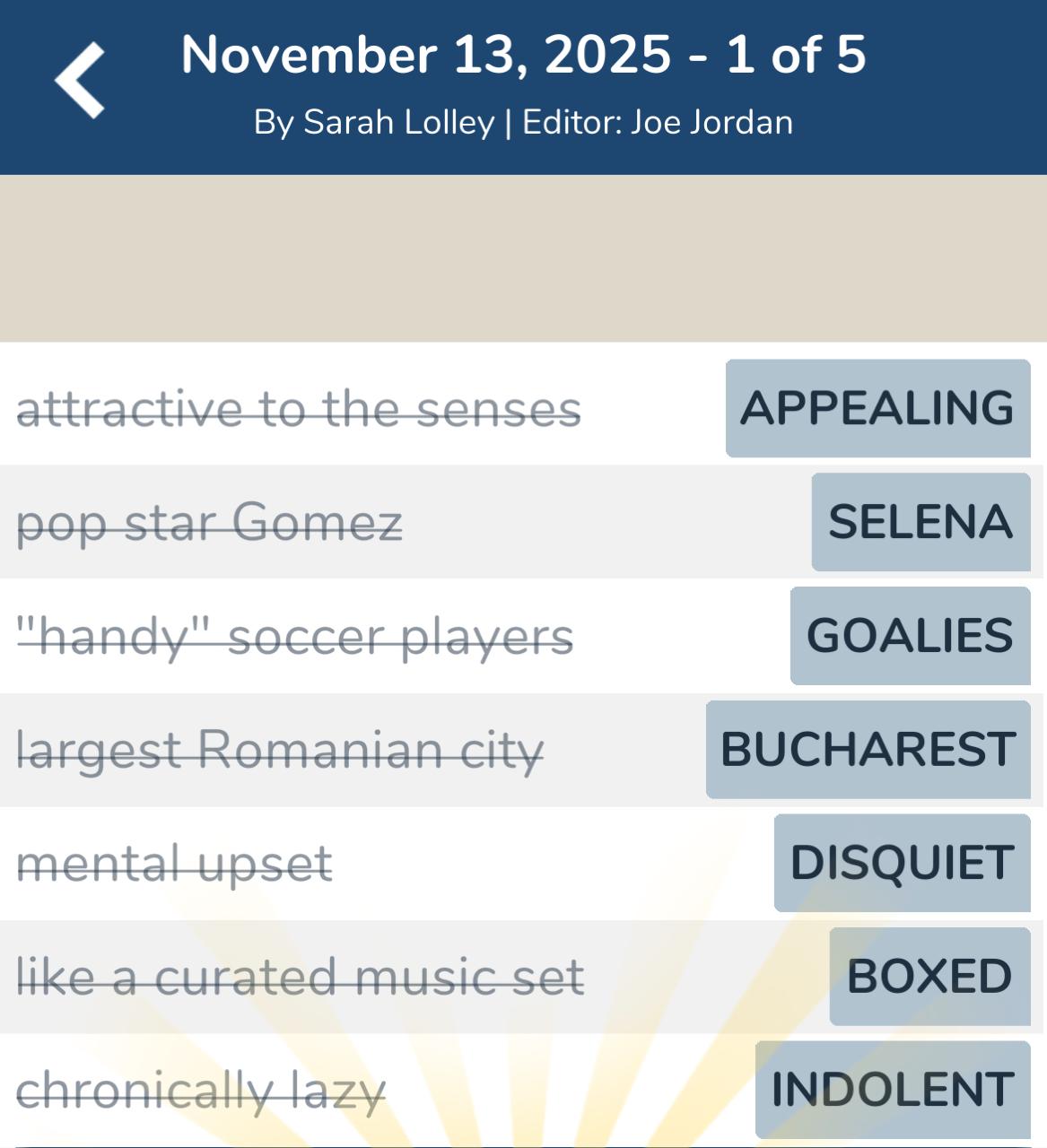Click the clue 'pop star Gomez'

[x=211, y=523]
